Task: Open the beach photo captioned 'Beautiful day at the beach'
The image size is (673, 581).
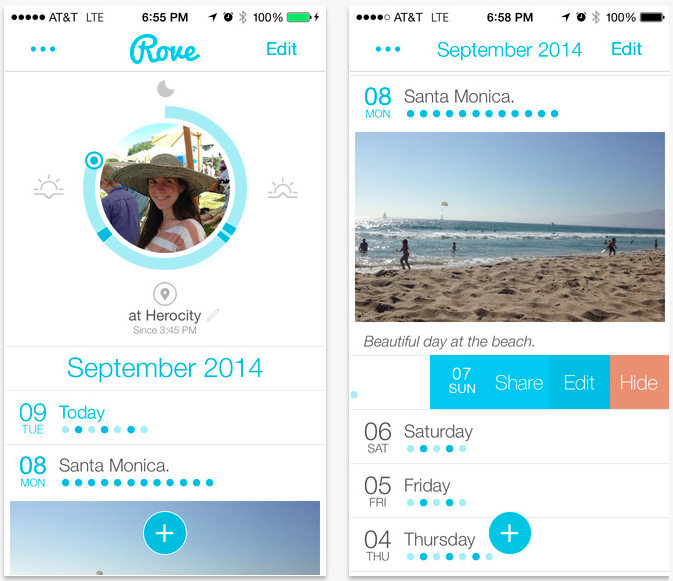Action: 509,227
